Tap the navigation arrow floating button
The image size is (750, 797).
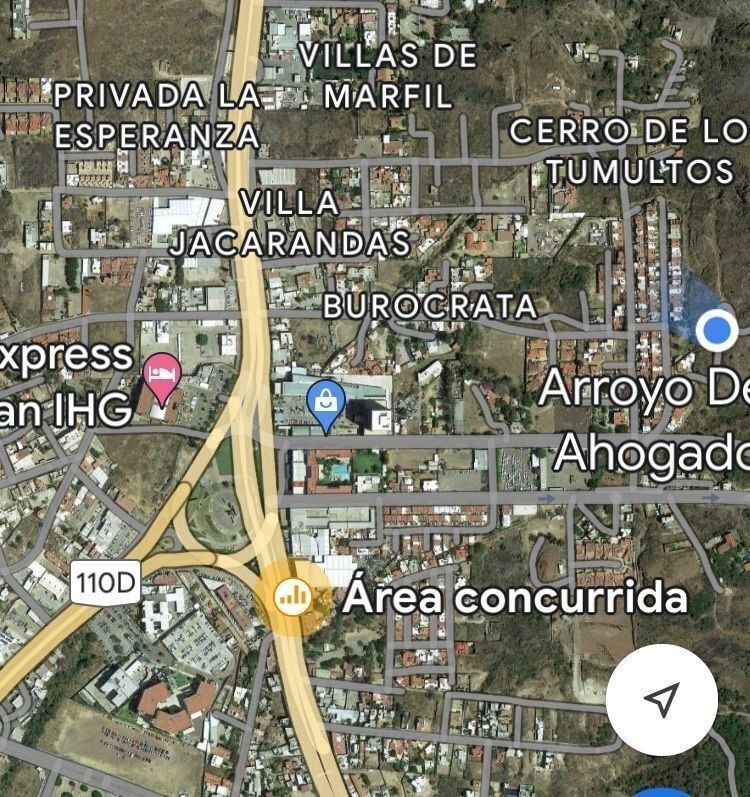pos(662,700)
